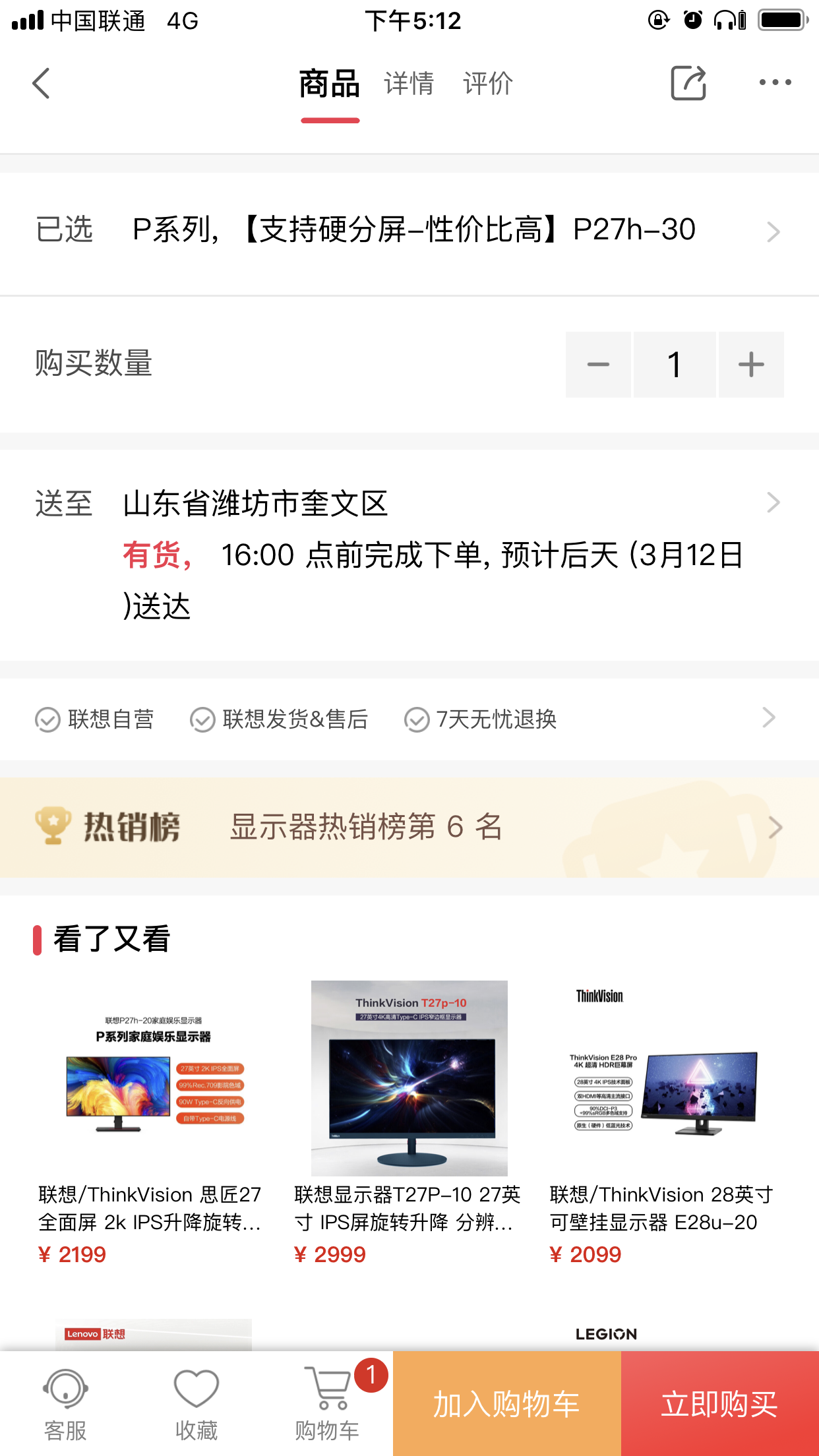
Task: Share this product
Action: (x=688, y=83)
